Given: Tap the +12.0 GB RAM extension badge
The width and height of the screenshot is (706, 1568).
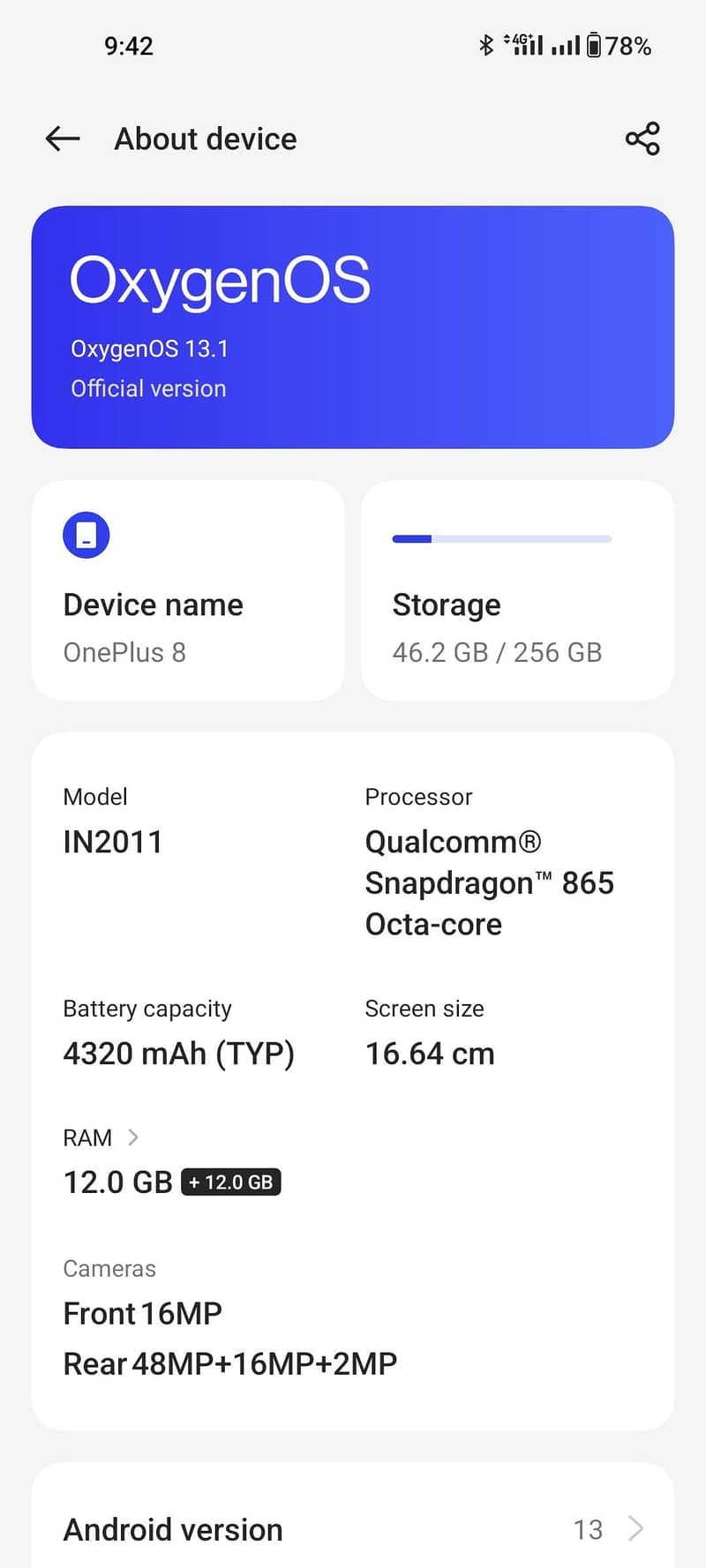Looking at the screenshot, I should click(230, 1182).
